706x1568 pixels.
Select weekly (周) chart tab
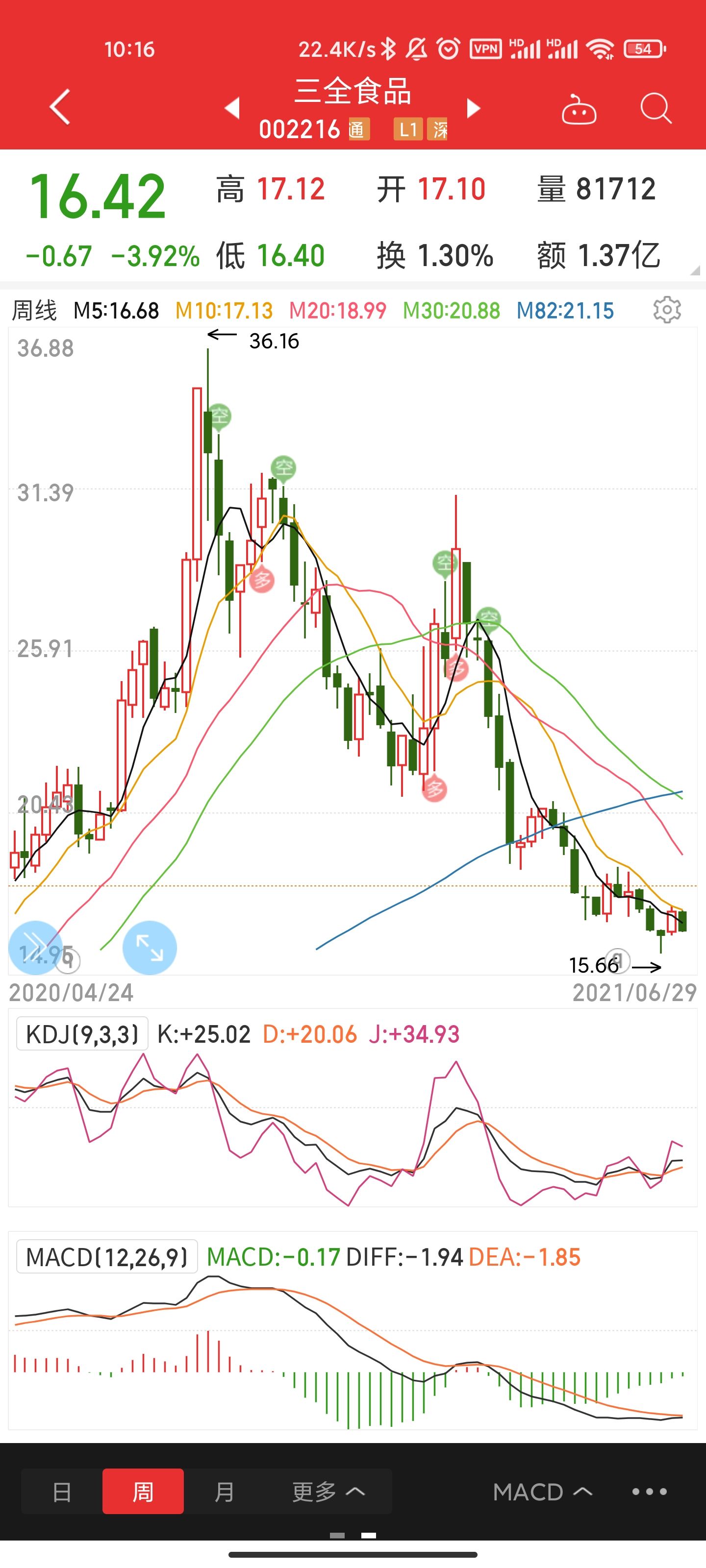pyautogui.click(x=143, y=1492)
